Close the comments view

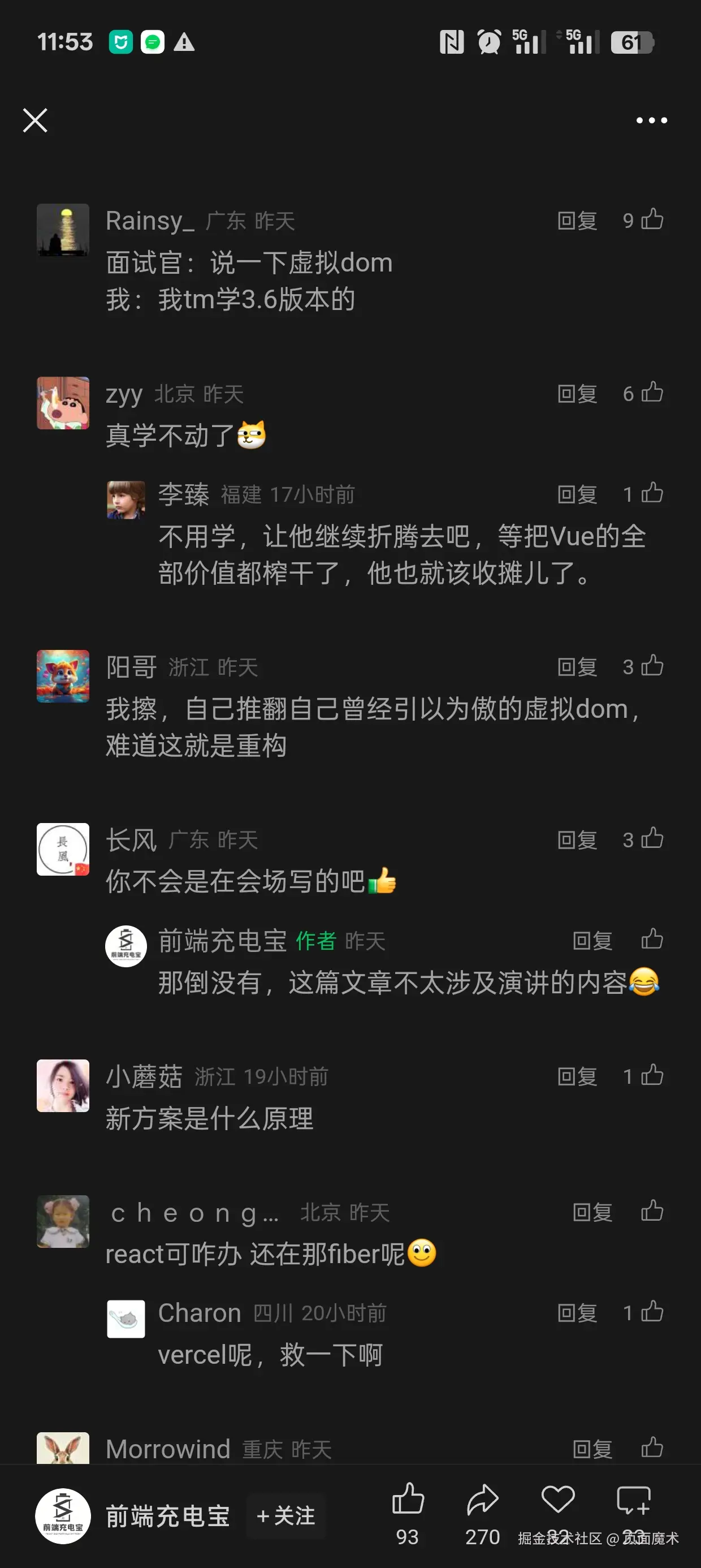pos(34,120)
